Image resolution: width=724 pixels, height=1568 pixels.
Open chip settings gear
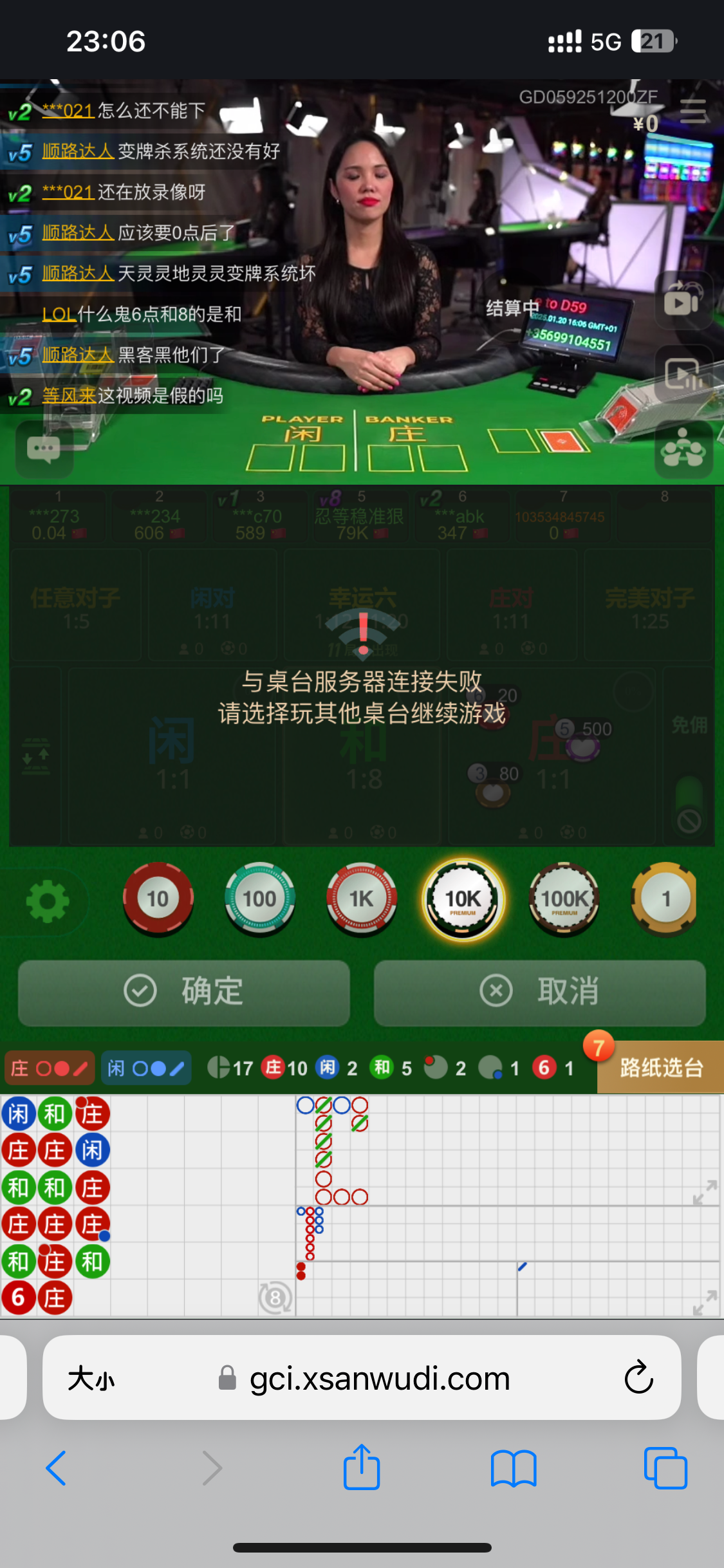[48, 902]
